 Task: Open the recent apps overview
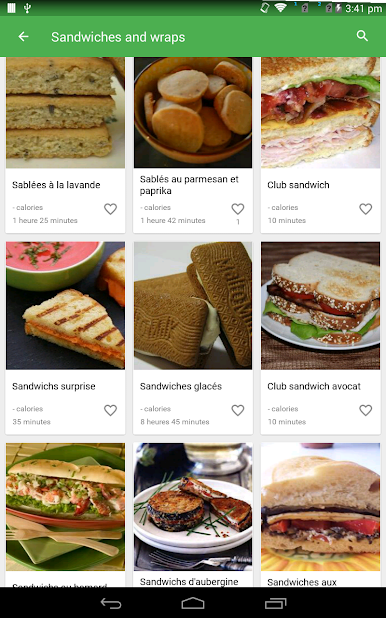(x=276, y=603)
